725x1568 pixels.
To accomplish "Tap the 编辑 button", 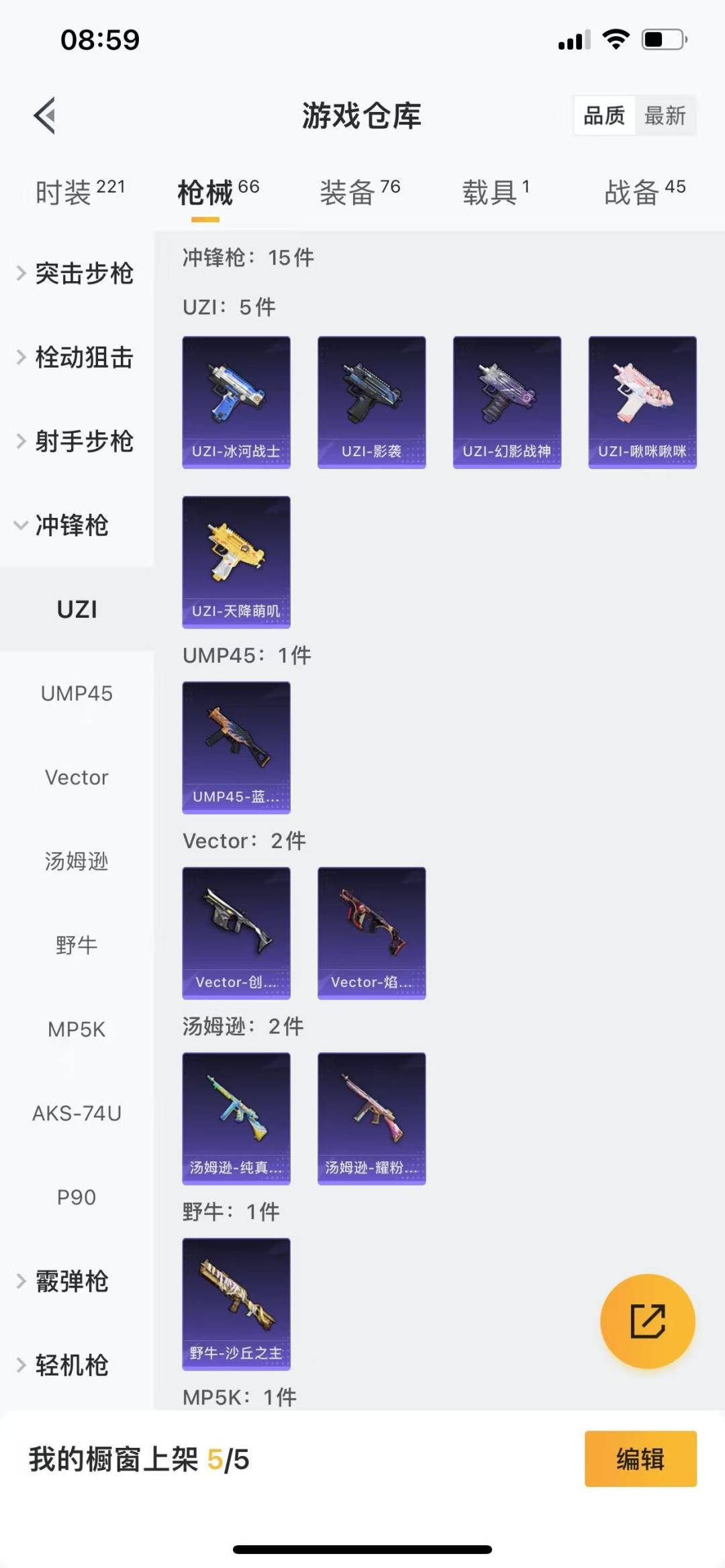I will pos(640,1459).
